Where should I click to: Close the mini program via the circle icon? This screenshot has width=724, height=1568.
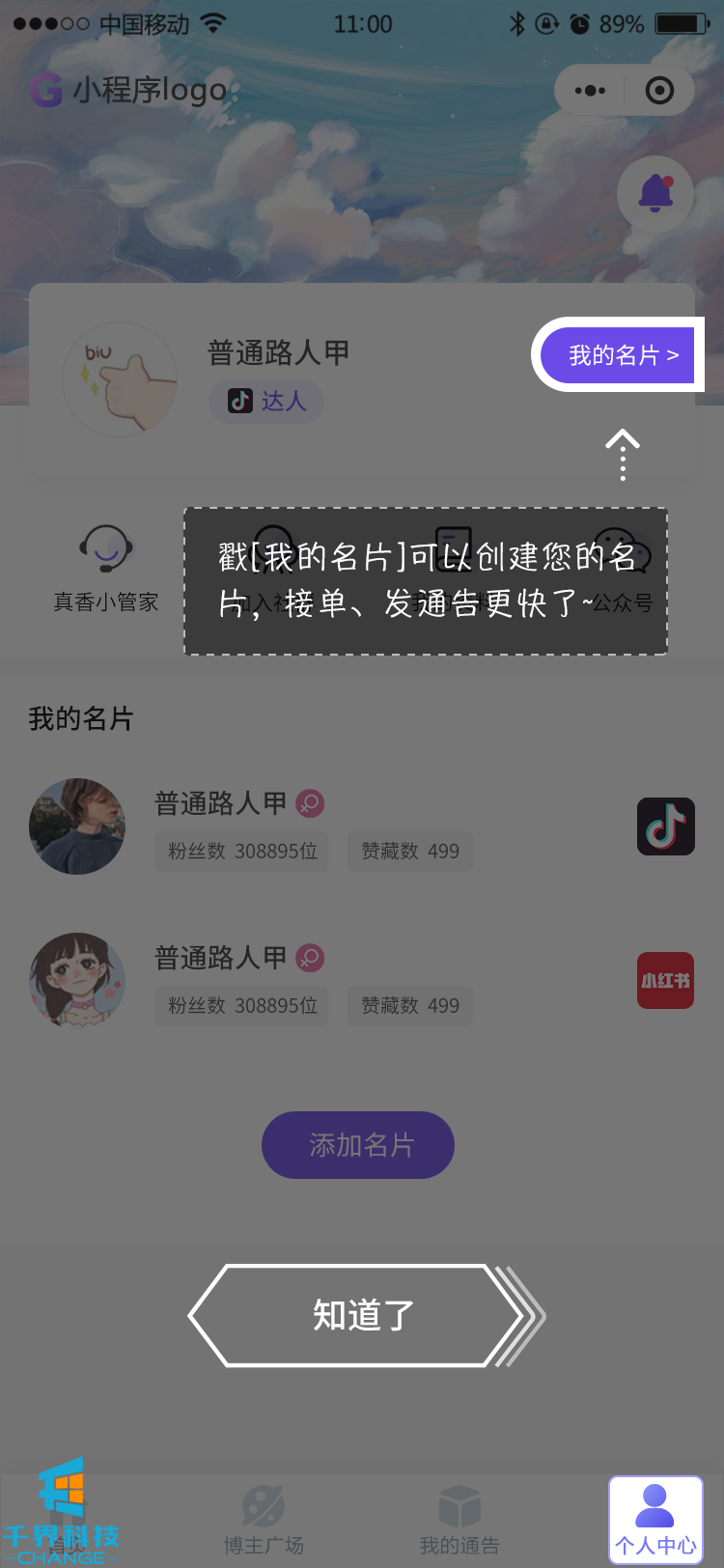(659, 91)
